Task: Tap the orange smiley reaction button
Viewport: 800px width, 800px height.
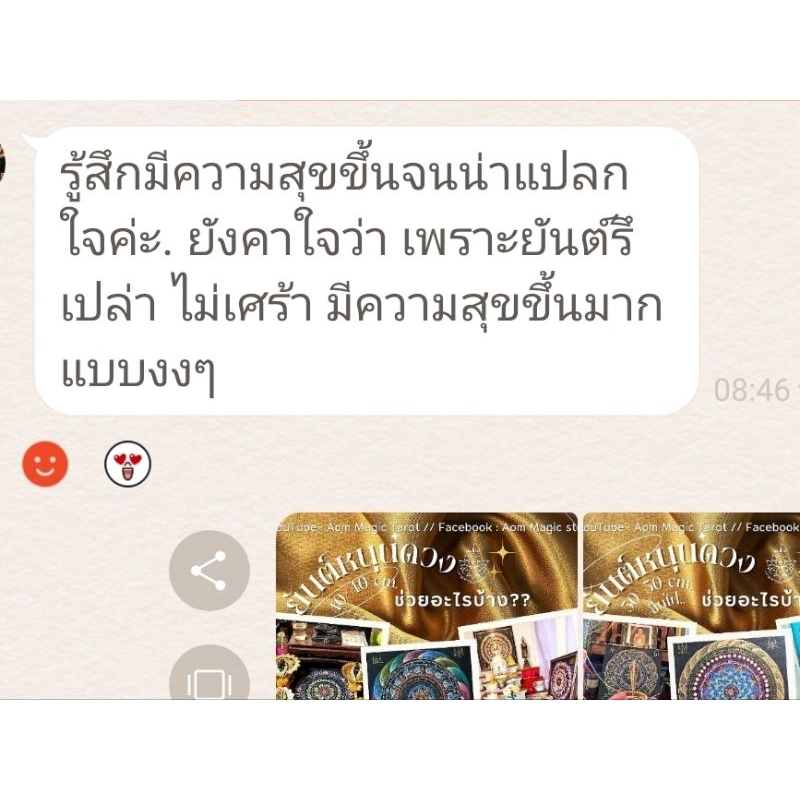Action: coord(45,463)
